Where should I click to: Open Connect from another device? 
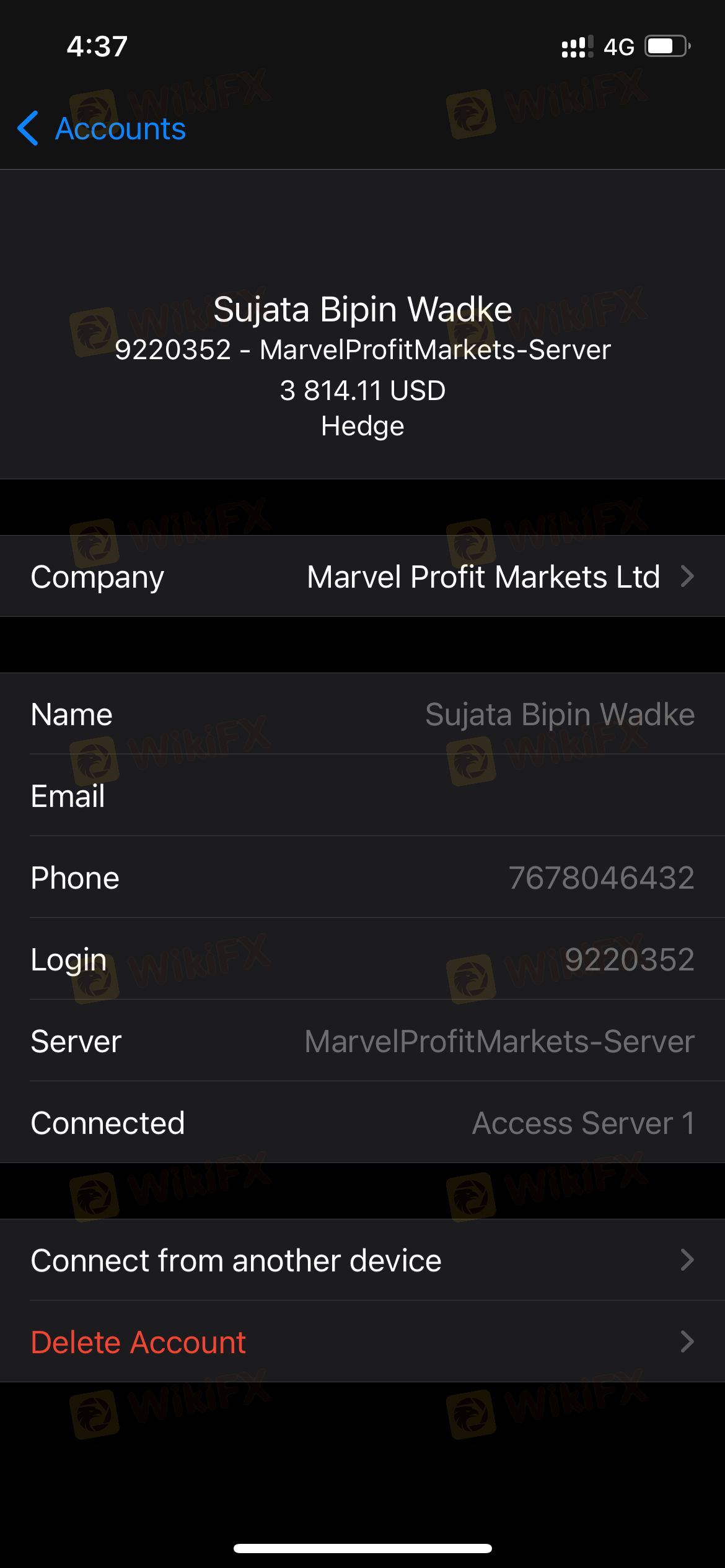click(362, 1260)
